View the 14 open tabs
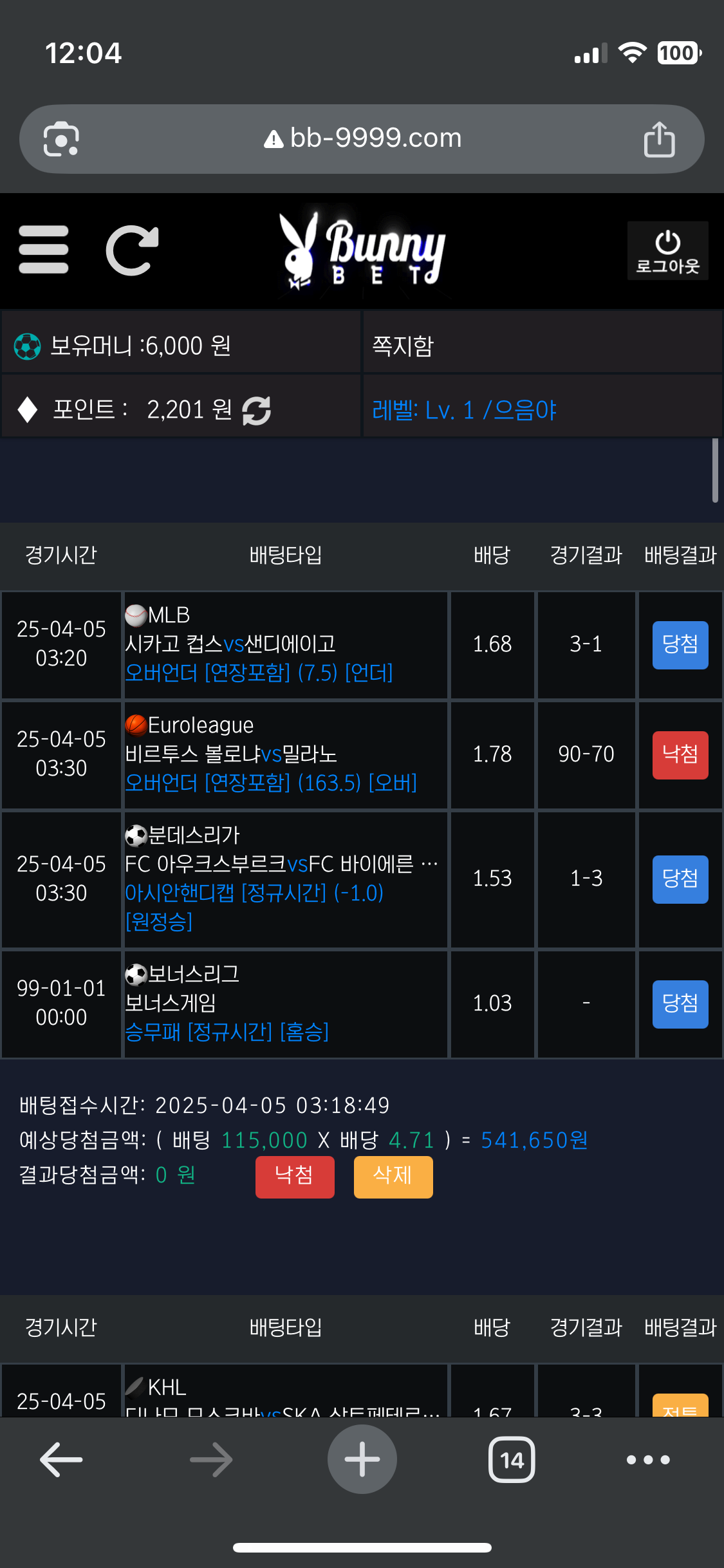This screenshot has width=724, height=1568. (512, 1459)
